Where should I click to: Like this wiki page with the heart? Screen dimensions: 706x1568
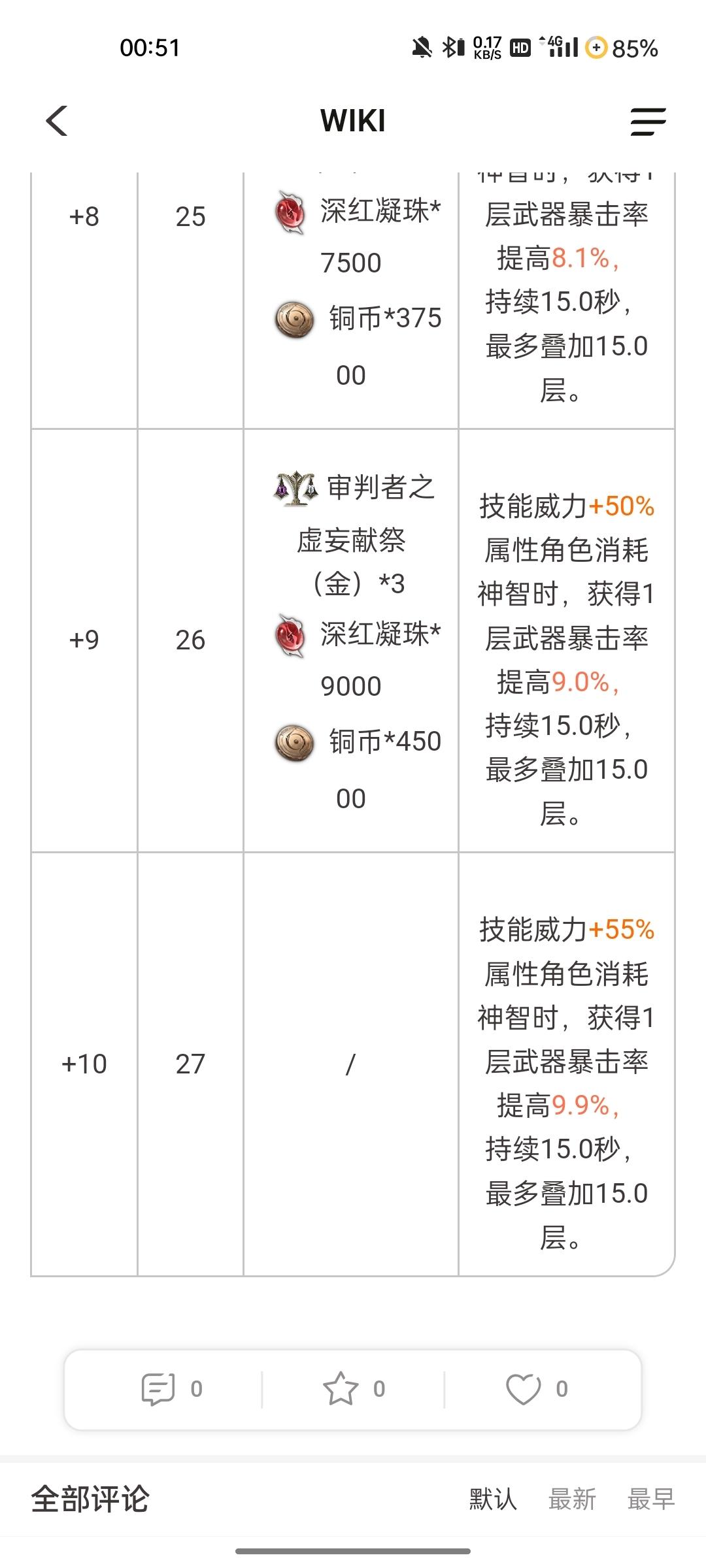[524, 1389]
